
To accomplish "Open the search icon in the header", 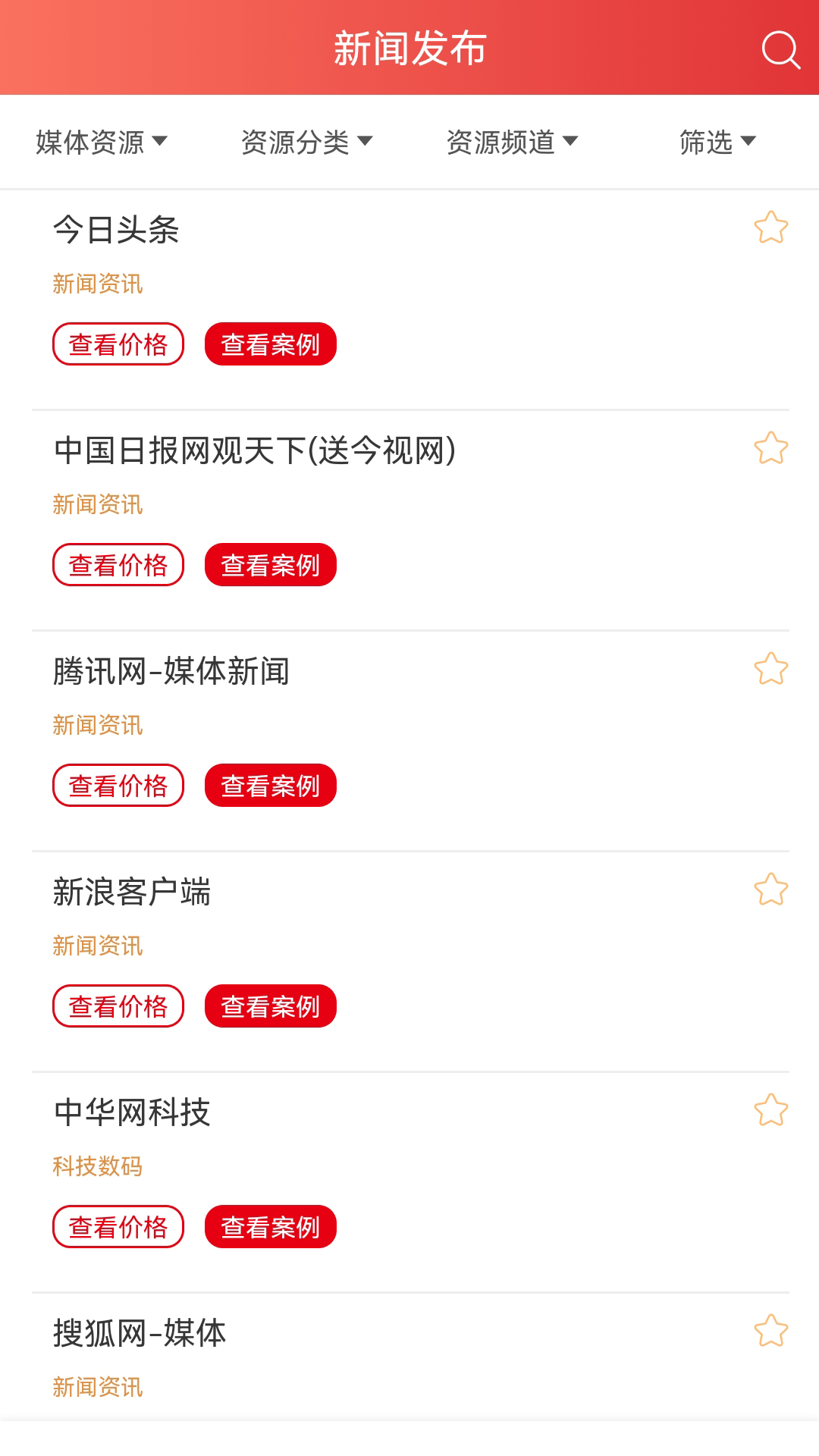I will coord(781,49).
